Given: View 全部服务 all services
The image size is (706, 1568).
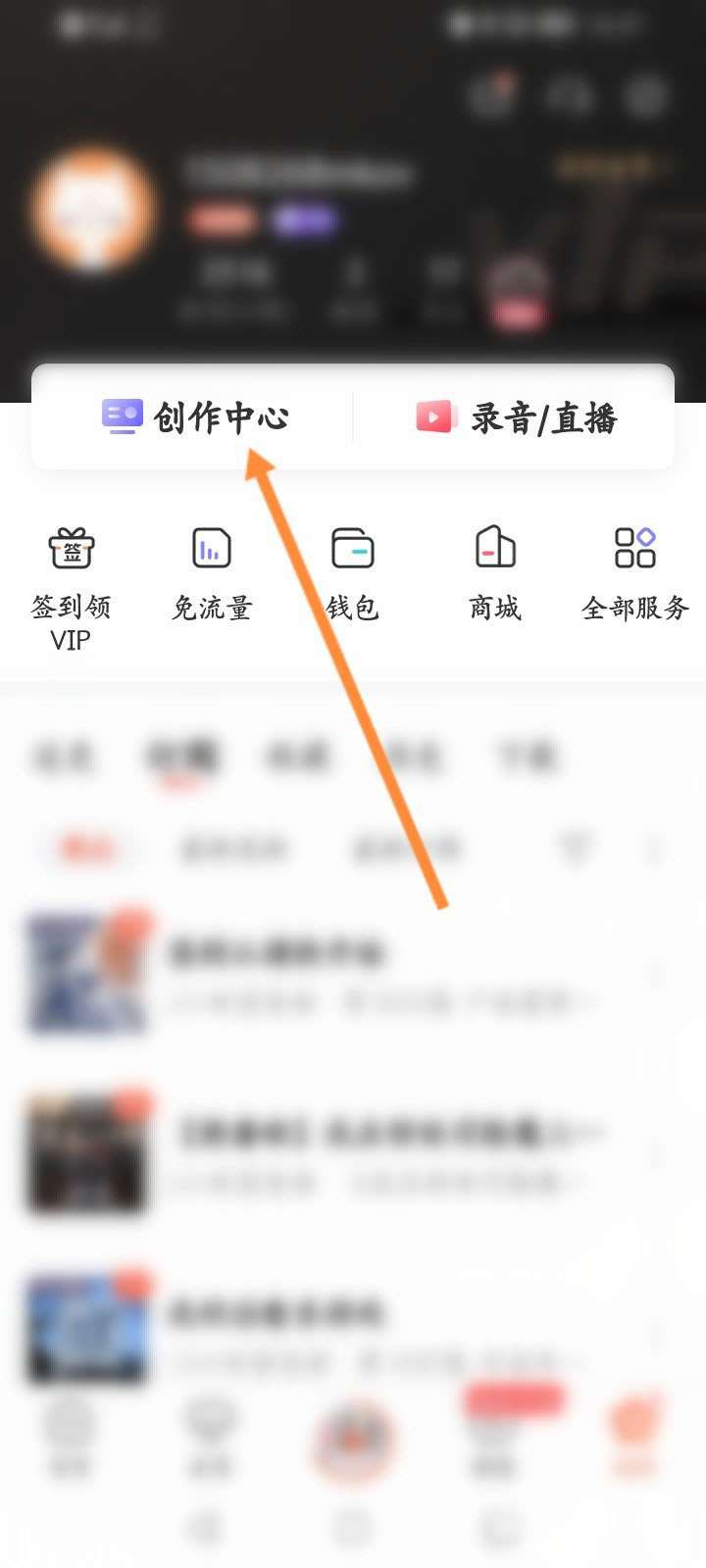Looking at the screenshot, I should pyautogui.click(x=634, y=549).
